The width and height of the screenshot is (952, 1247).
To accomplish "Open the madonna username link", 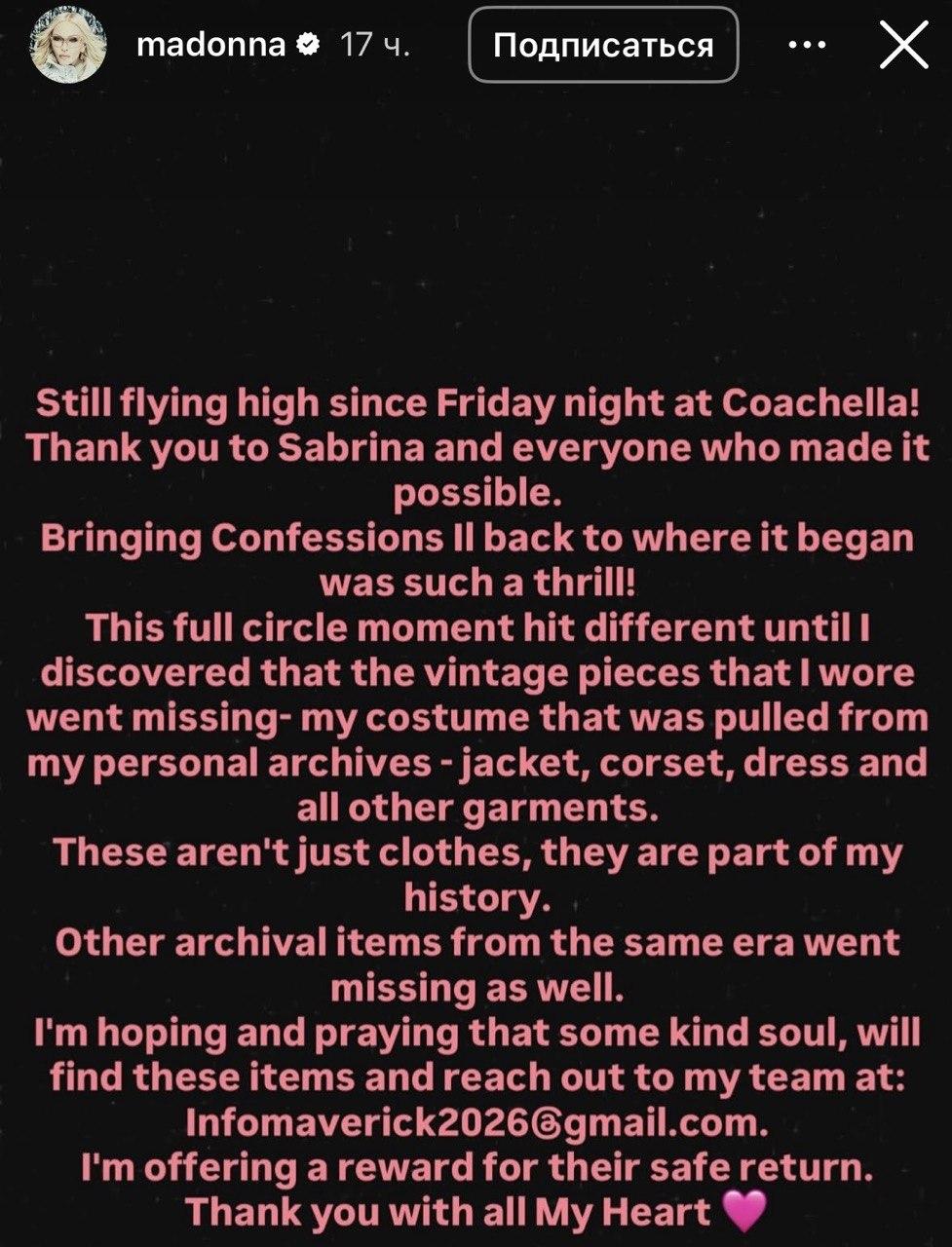I will pyautogui.click(x=210, y=45).
